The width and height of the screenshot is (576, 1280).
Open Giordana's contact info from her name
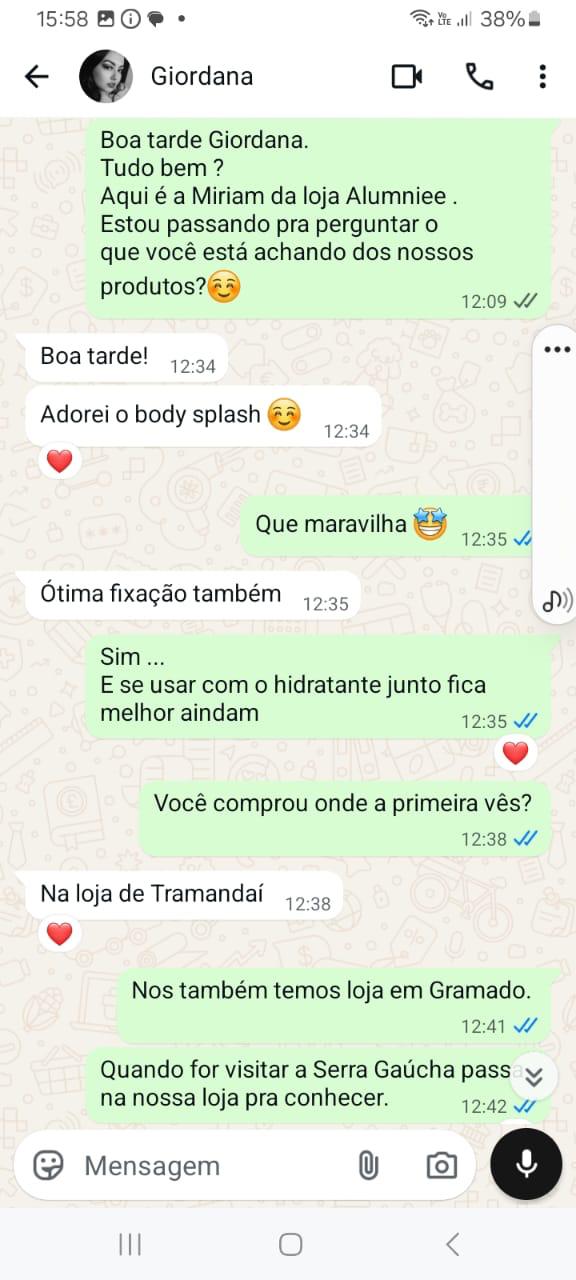(x=202, y=77)
